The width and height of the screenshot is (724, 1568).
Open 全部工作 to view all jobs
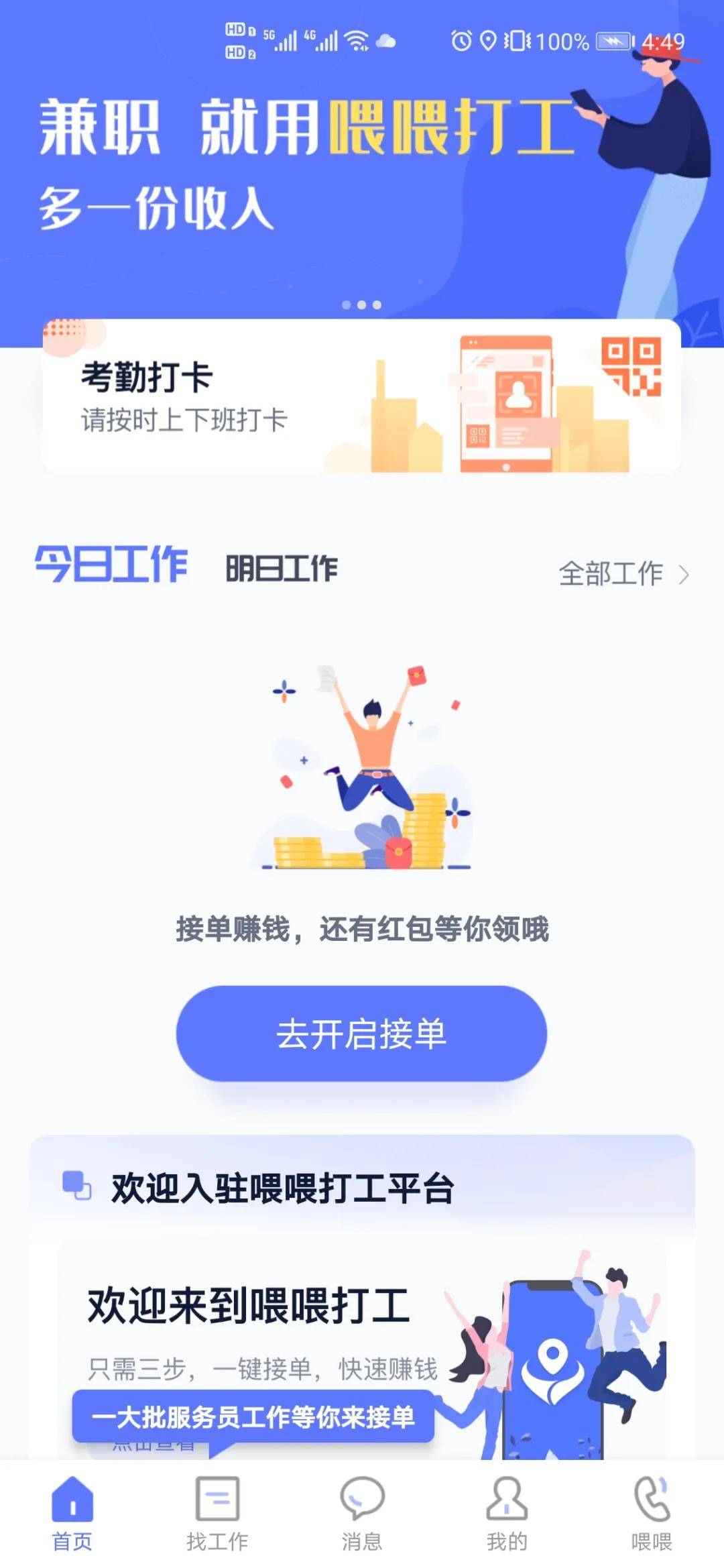623,574
